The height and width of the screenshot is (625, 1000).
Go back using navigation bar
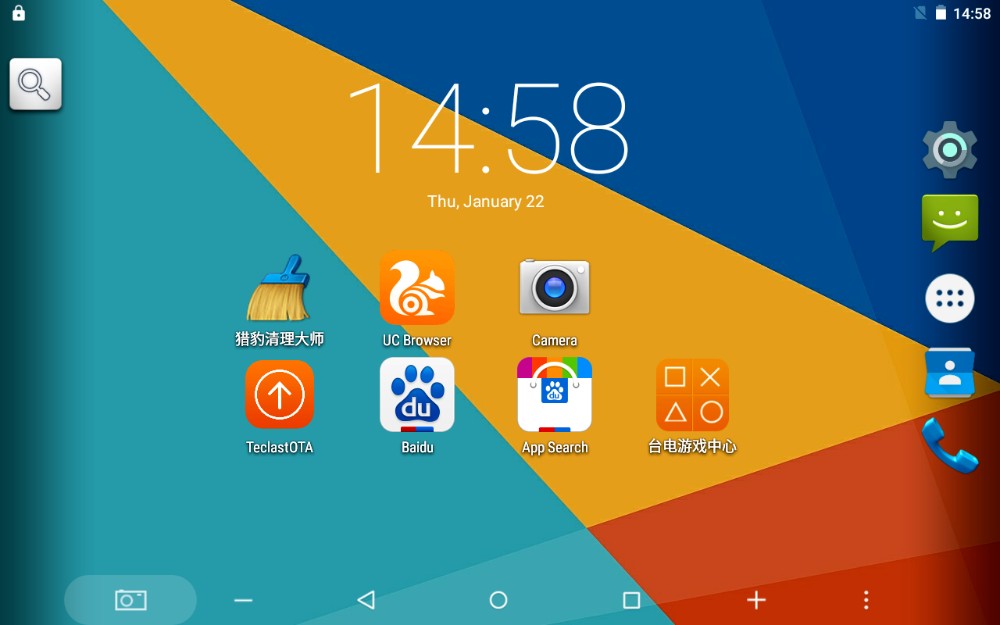coord(366,600)
